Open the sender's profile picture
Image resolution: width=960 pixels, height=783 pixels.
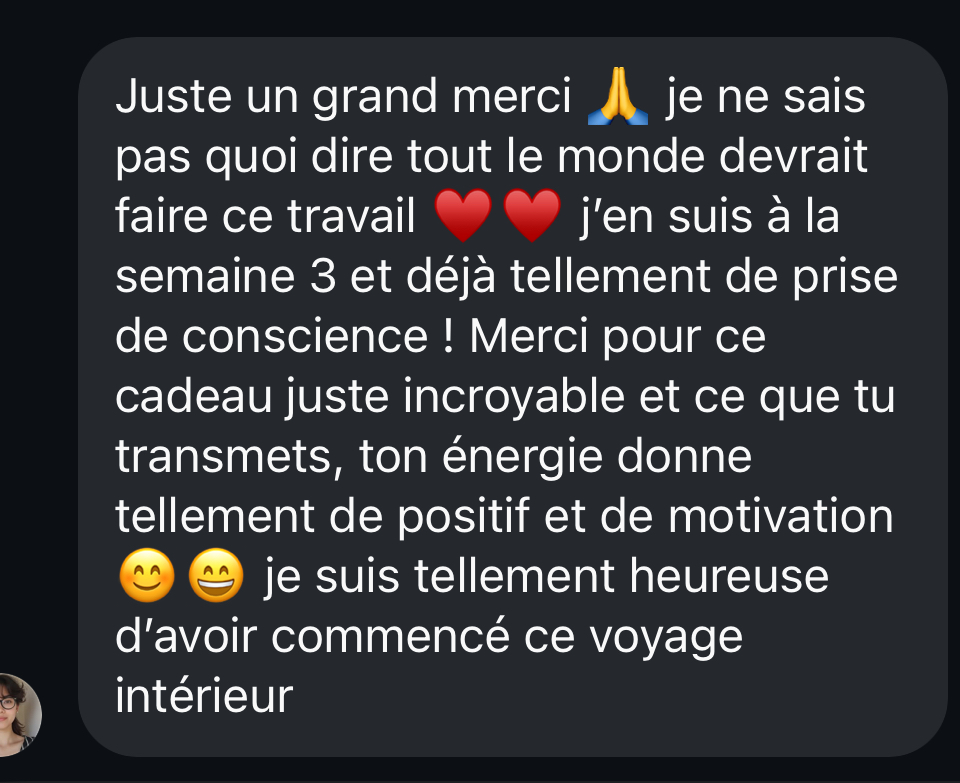pos(14,714)
